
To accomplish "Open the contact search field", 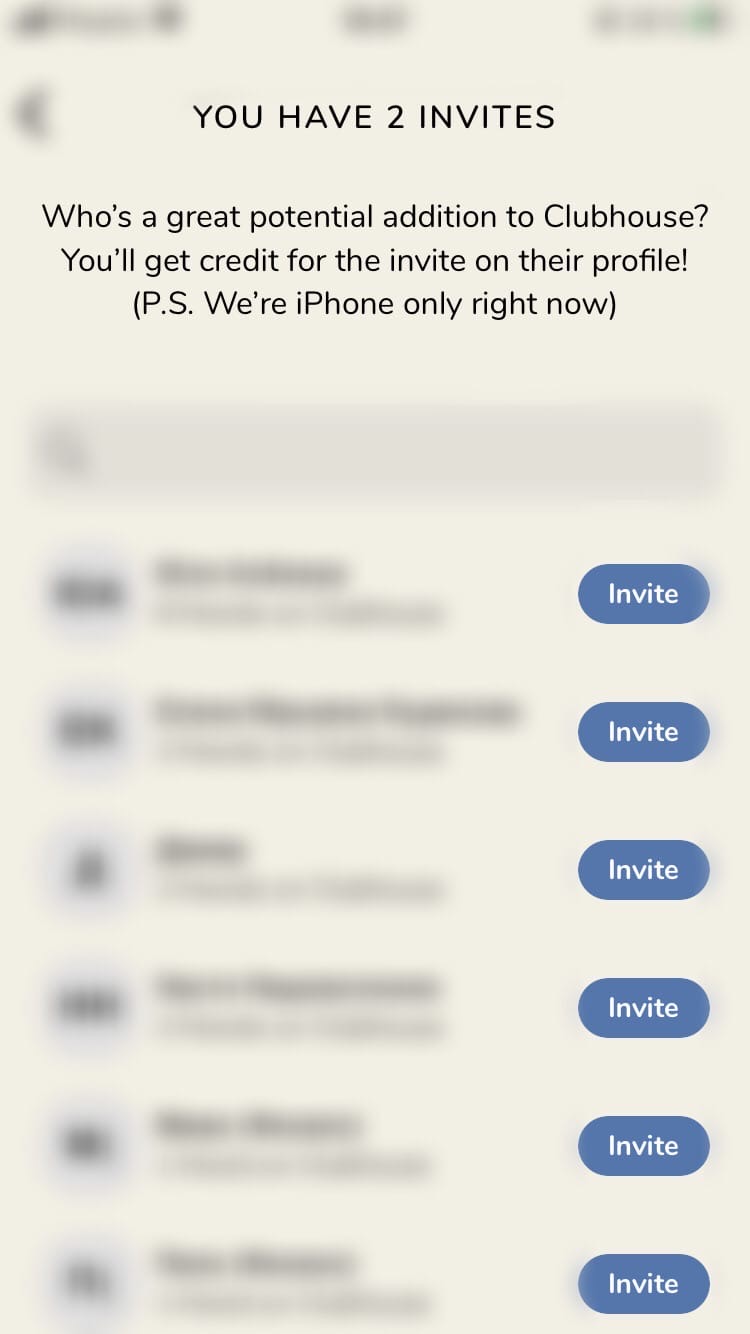I will 375,453.
